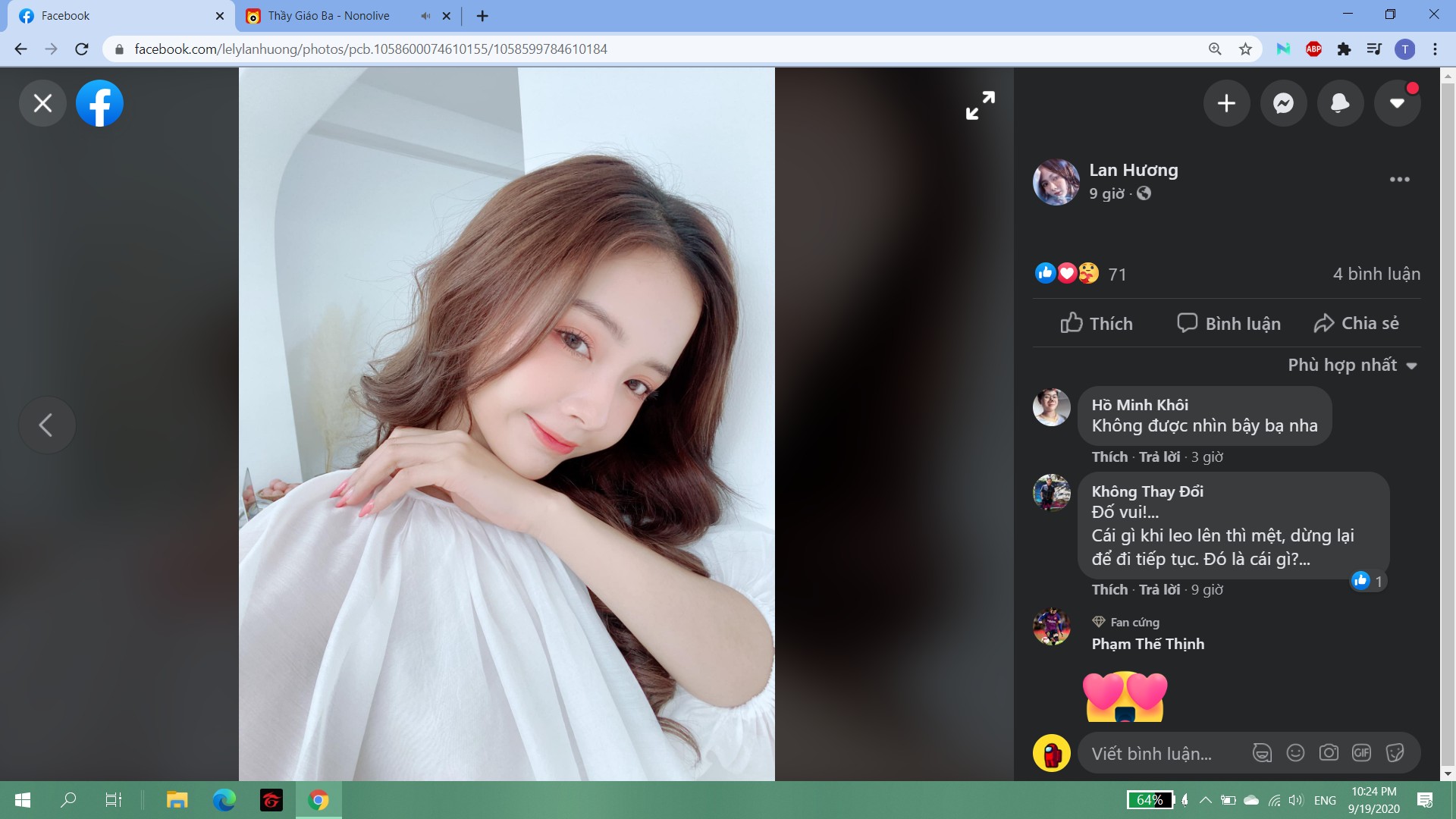Show the previous photo
1456x819 pixels.
pyautogui.click(x=46, y=425)
